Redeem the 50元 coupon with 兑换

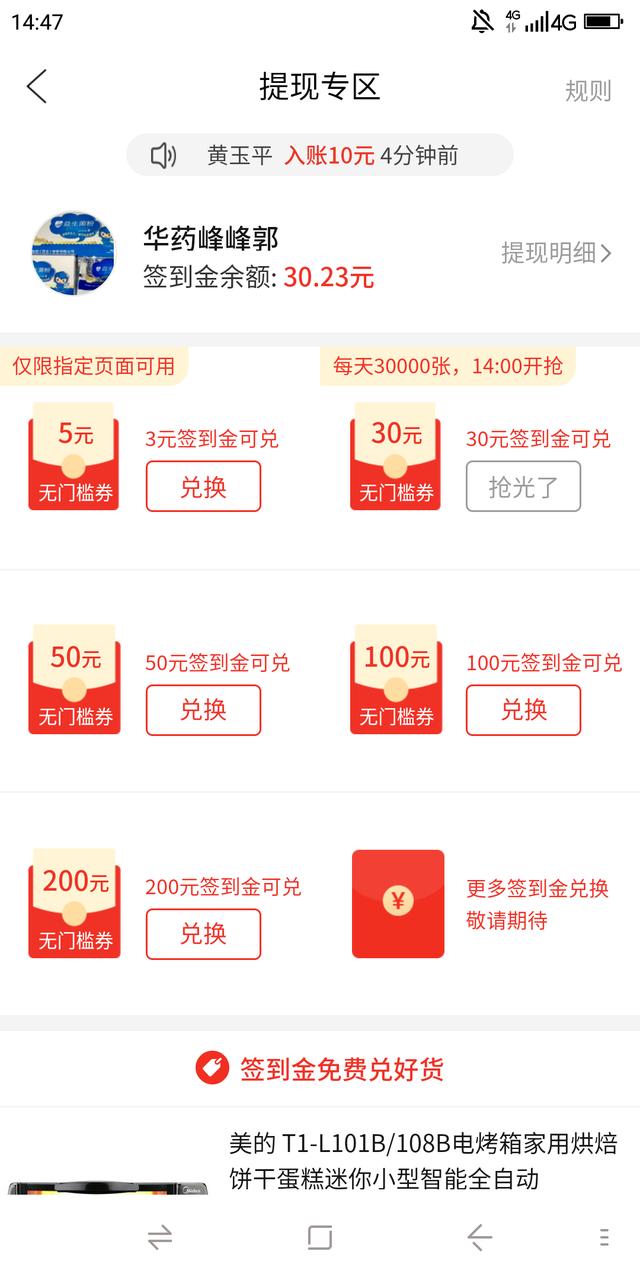click(203, 710)
